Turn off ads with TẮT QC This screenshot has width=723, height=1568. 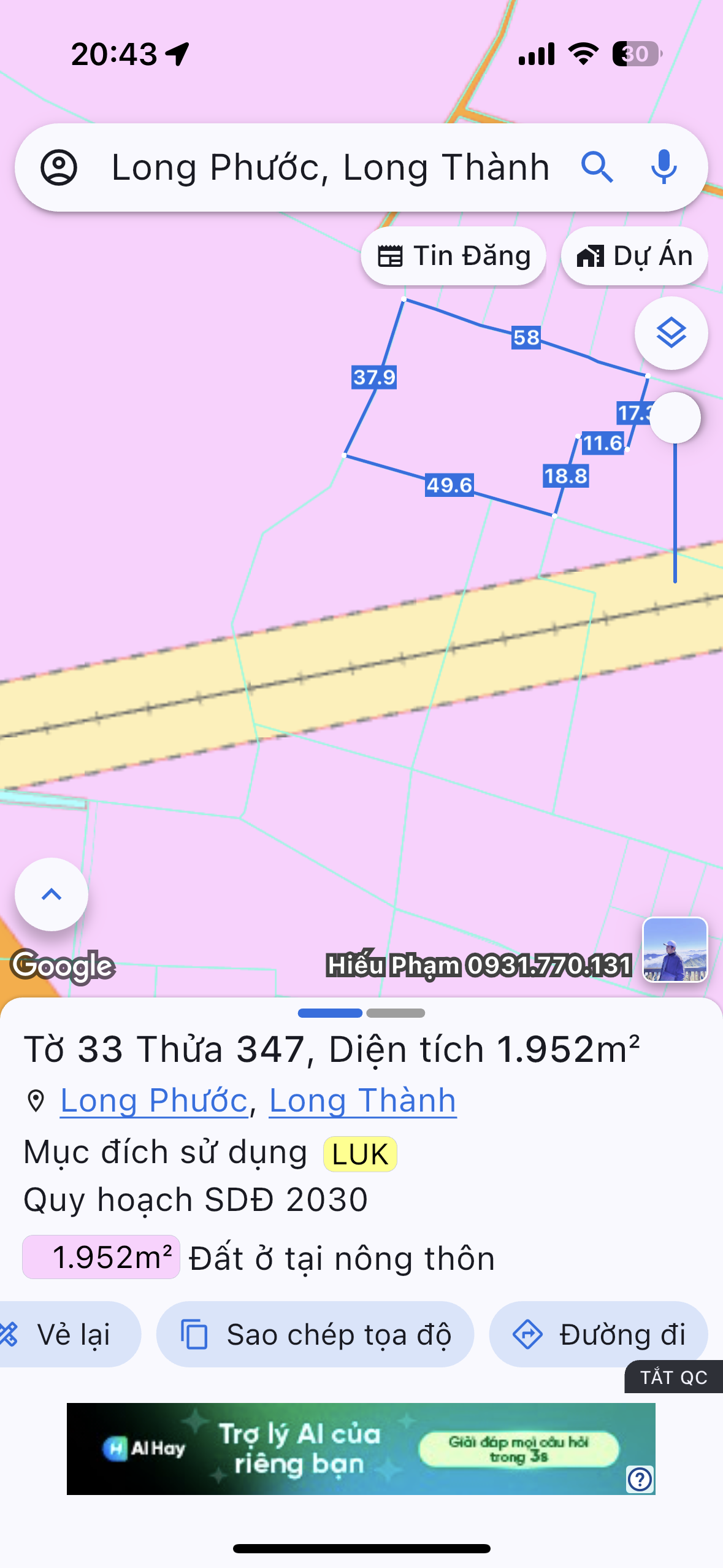(673, 1377)
